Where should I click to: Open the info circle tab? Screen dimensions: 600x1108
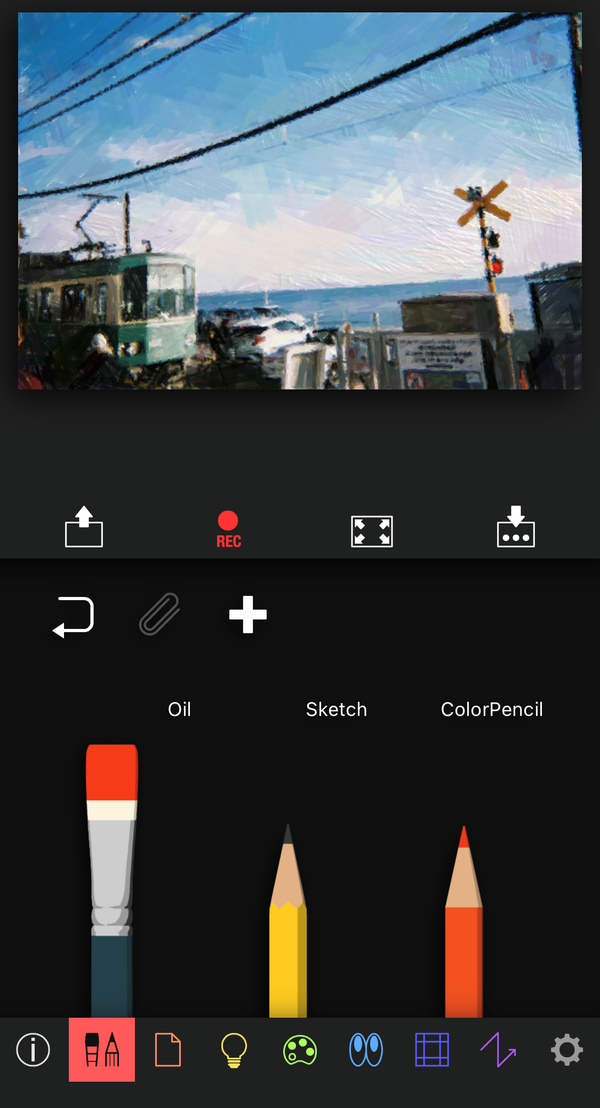pos(33,1050)
